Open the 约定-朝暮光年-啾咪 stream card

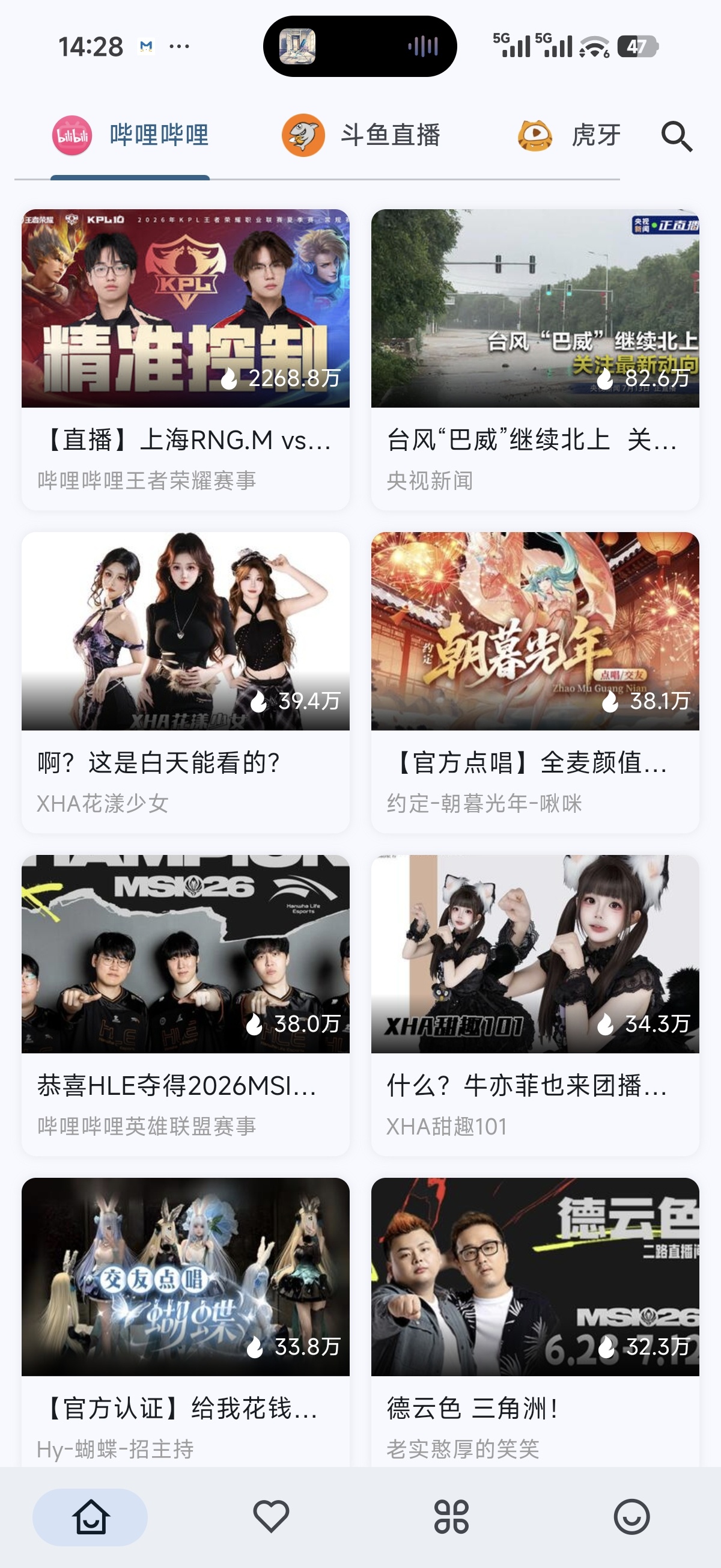tap(535, 682)
